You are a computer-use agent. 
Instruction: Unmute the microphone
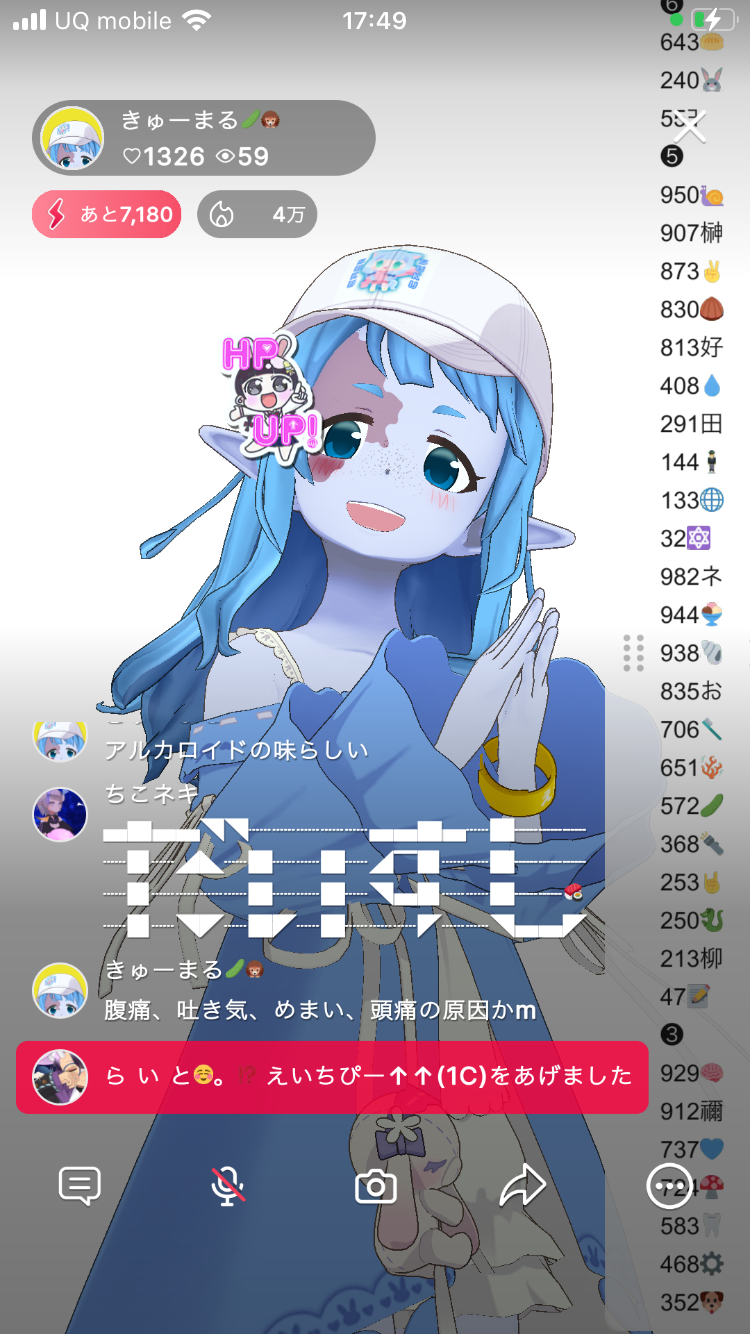[228, 1186]
